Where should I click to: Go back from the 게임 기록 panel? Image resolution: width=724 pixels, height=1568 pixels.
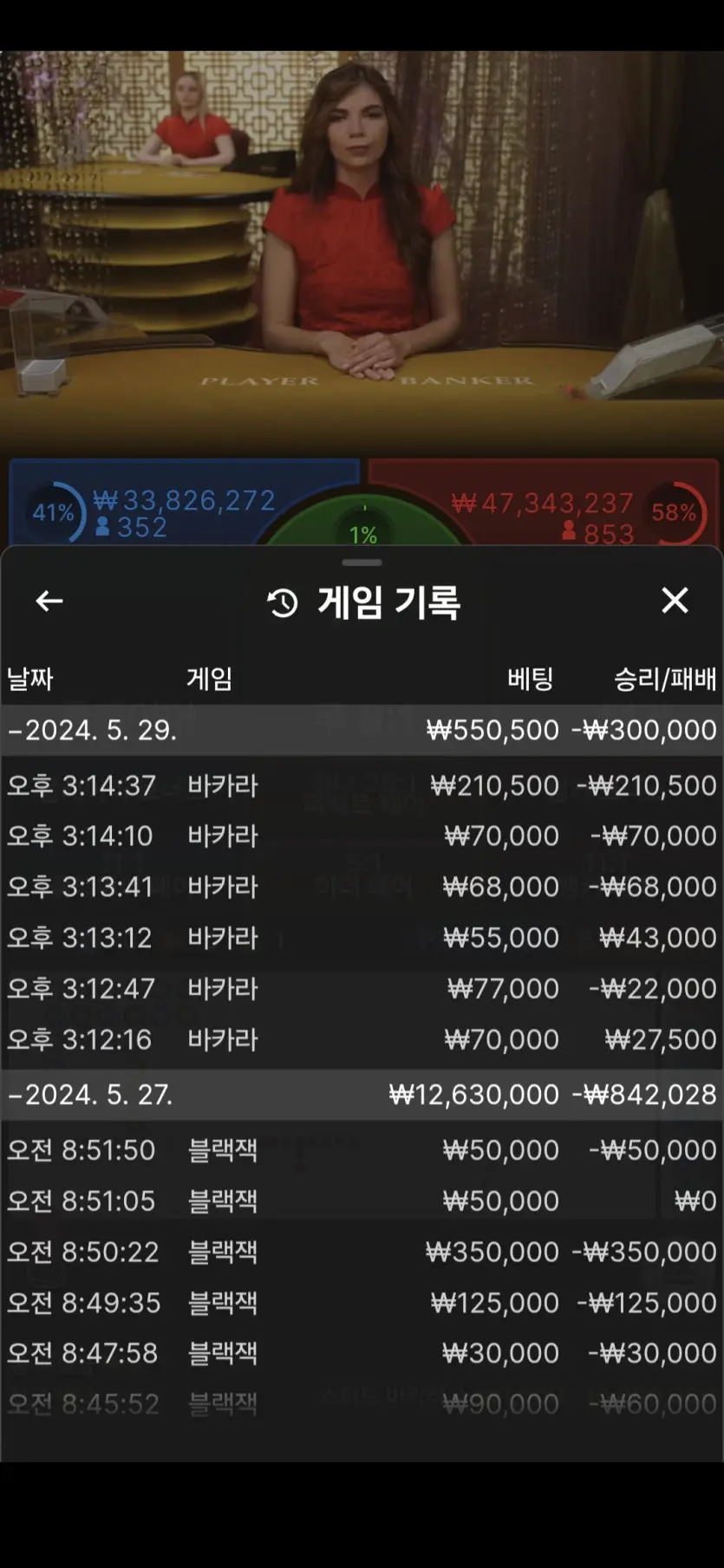pos(49,601)
